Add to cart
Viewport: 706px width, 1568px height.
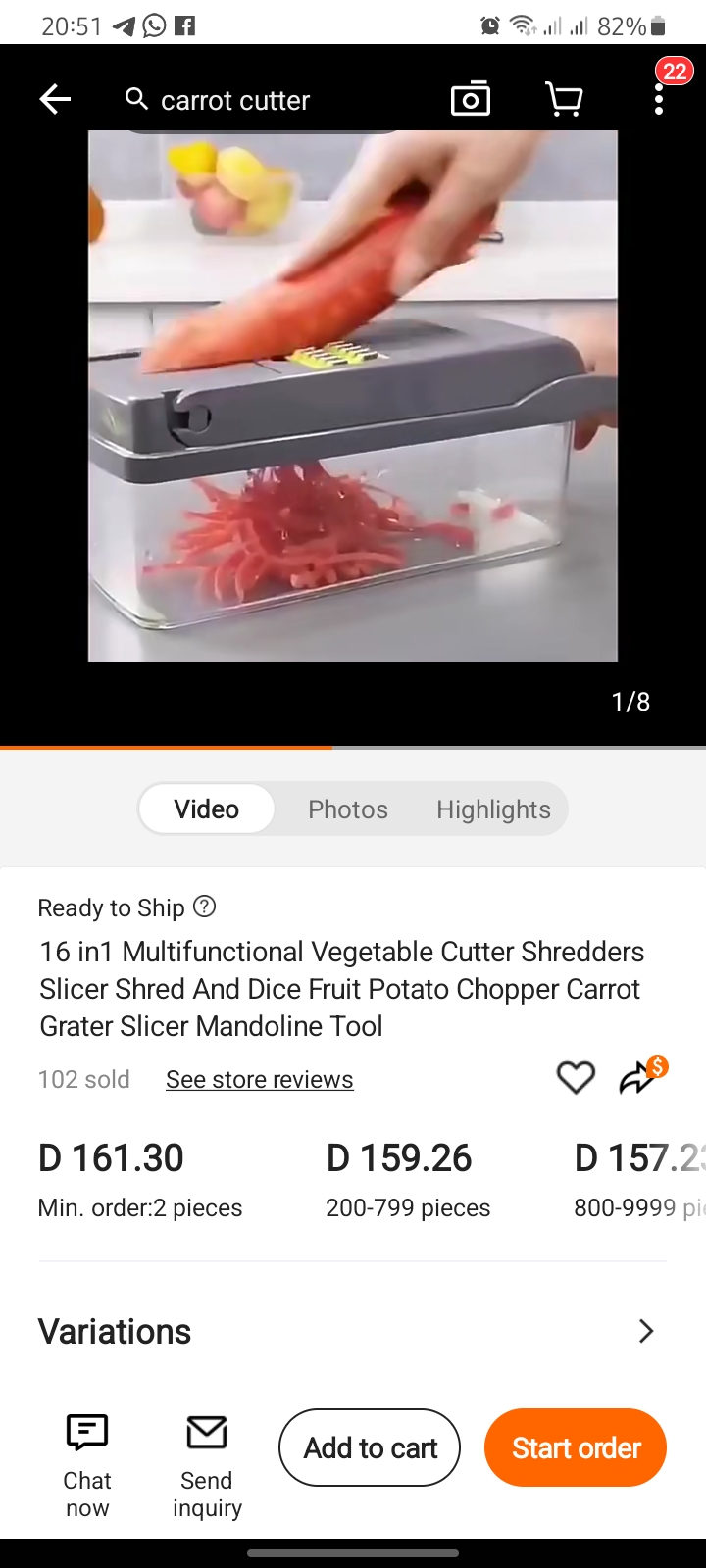[x=370, y=1447]
